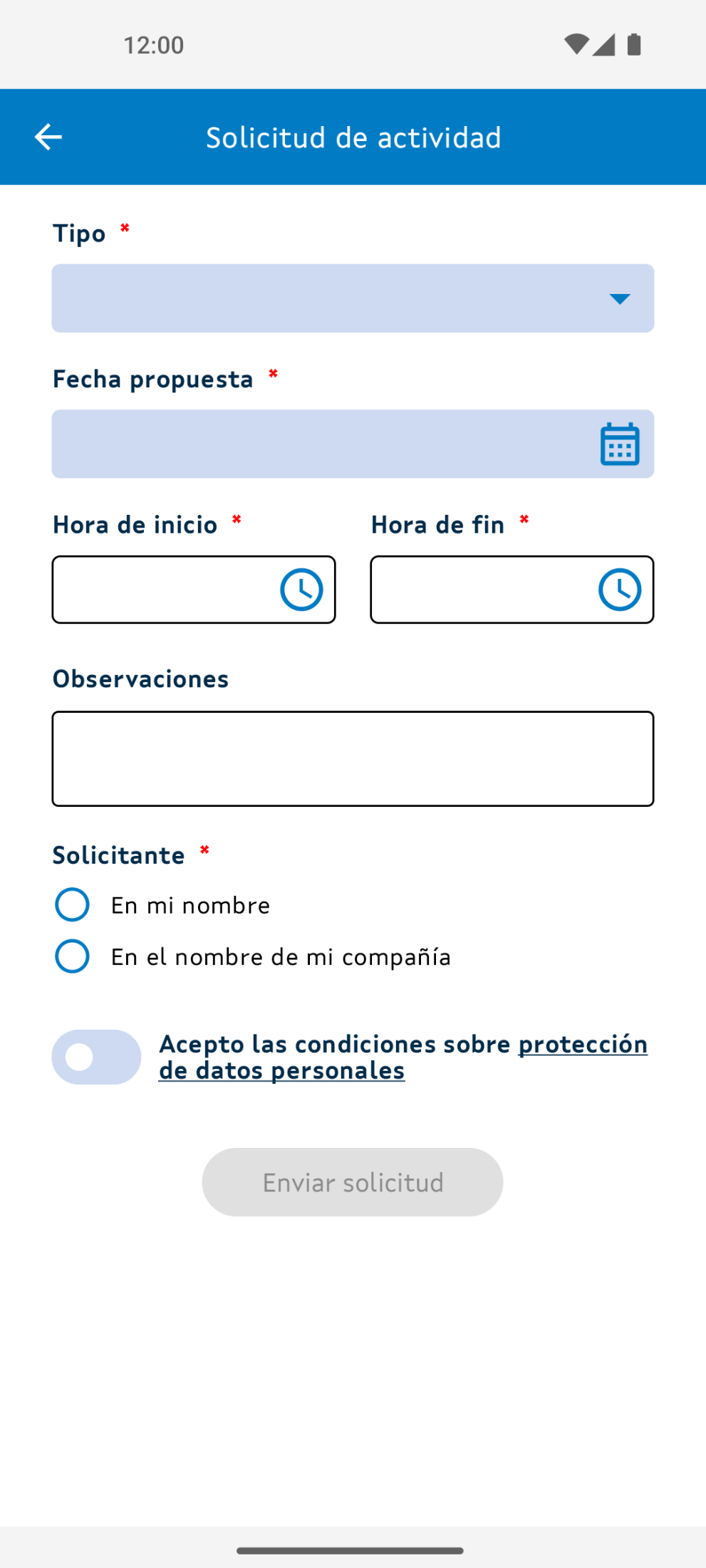The width and height of the screenshot is (706, 1568).
Task: Click the Solicitud de actividad title
Action: point(353,137)
